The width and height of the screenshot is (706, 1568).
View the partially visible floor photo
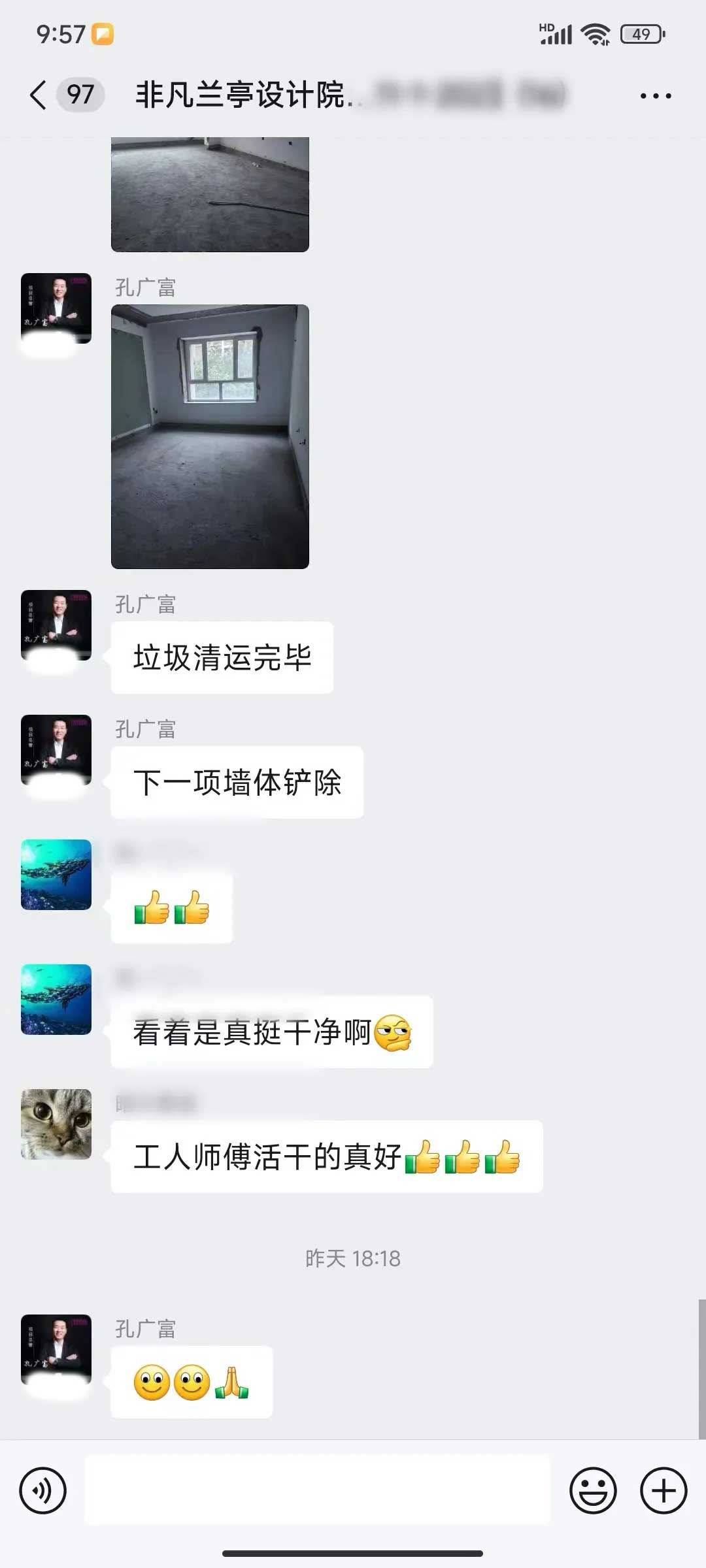point(210,194)
